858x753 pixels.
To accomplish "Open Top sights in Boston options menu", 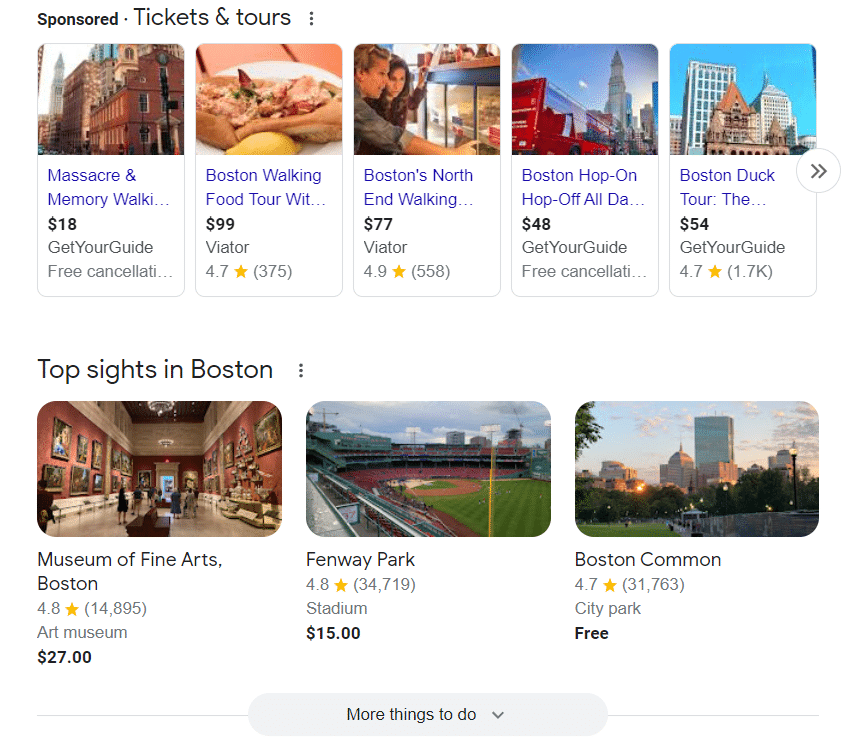I will point(300,371).
